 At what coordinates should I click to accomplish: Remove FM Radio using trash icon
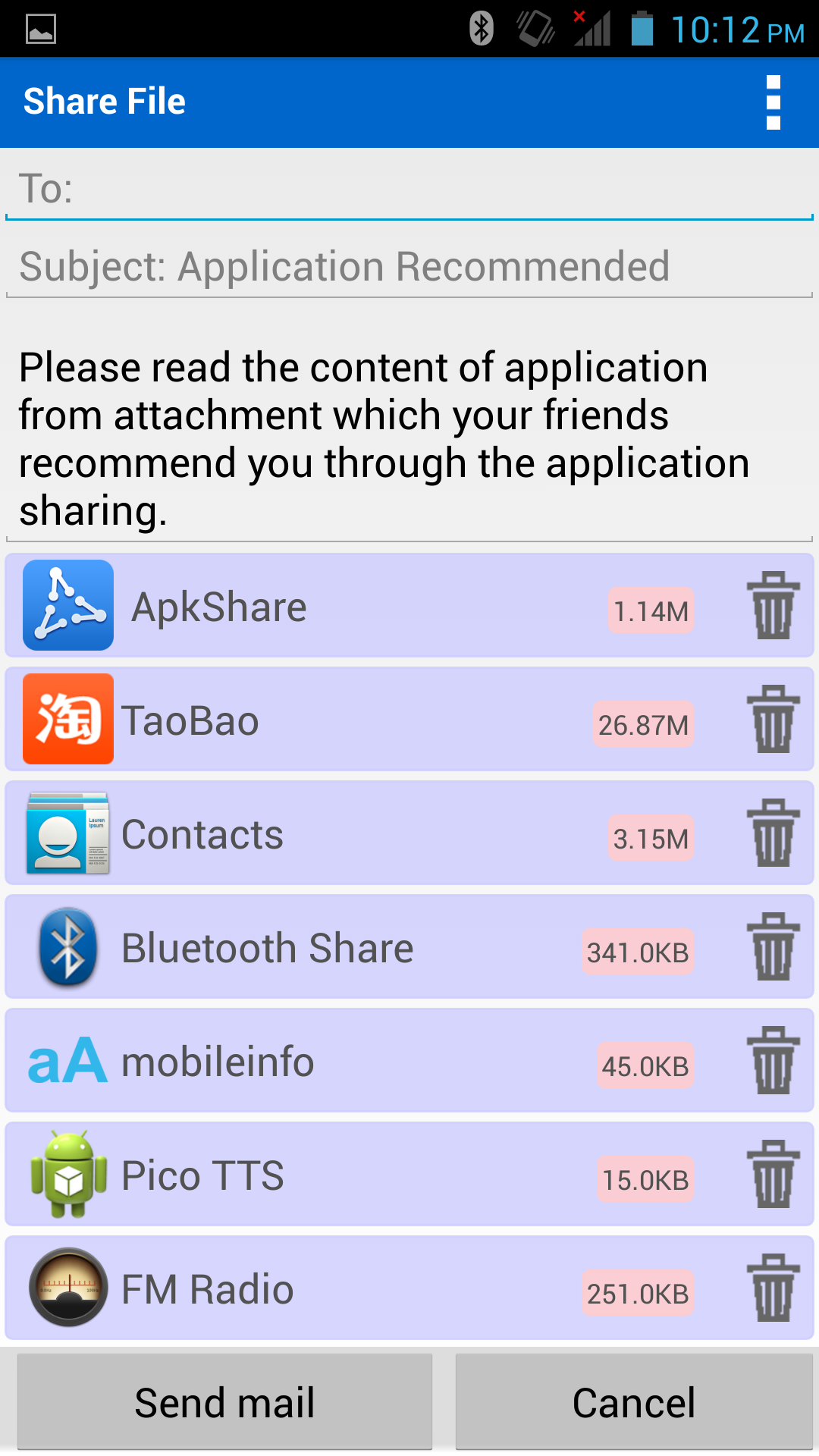(x=772, y=1289)
